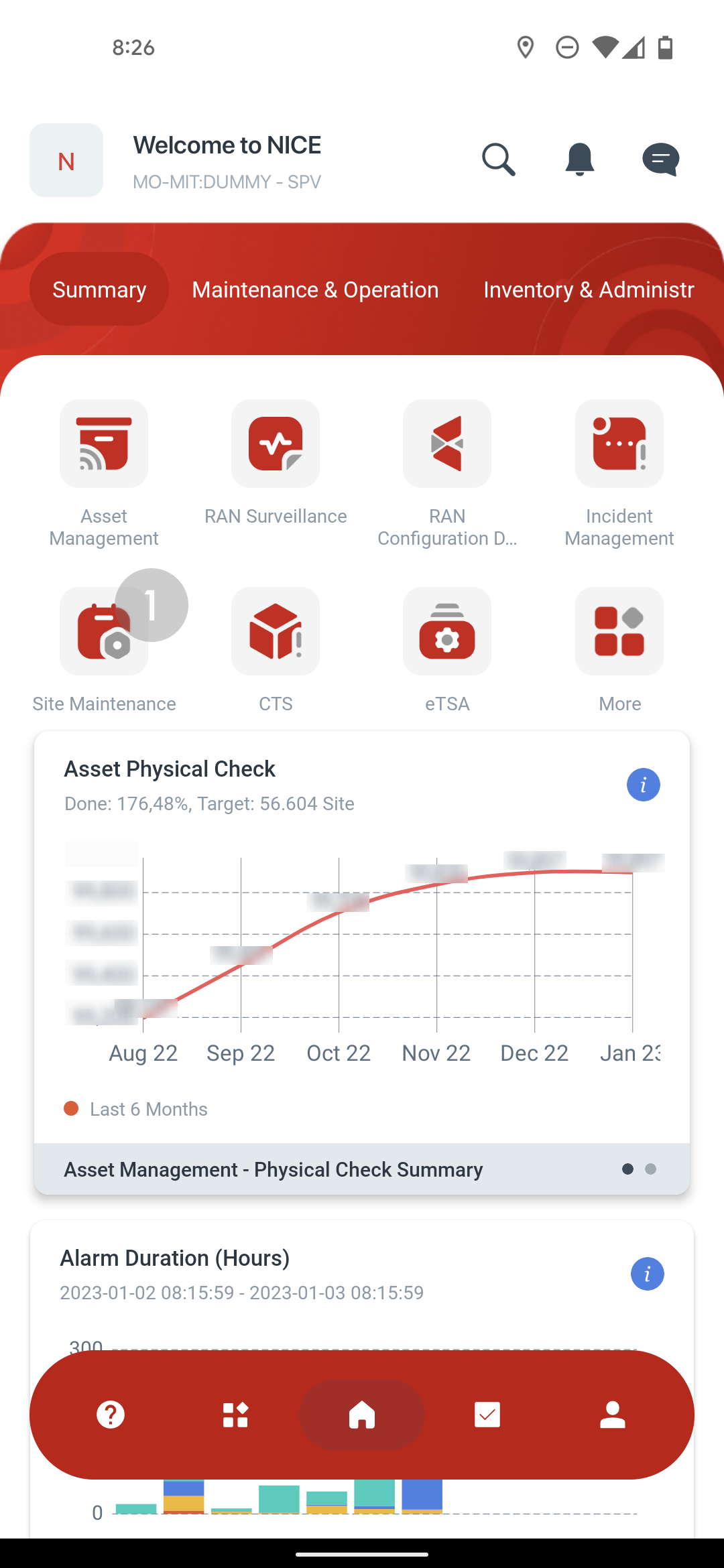
Task: Open RAN Surveillance module
Action: coord(276,444)
